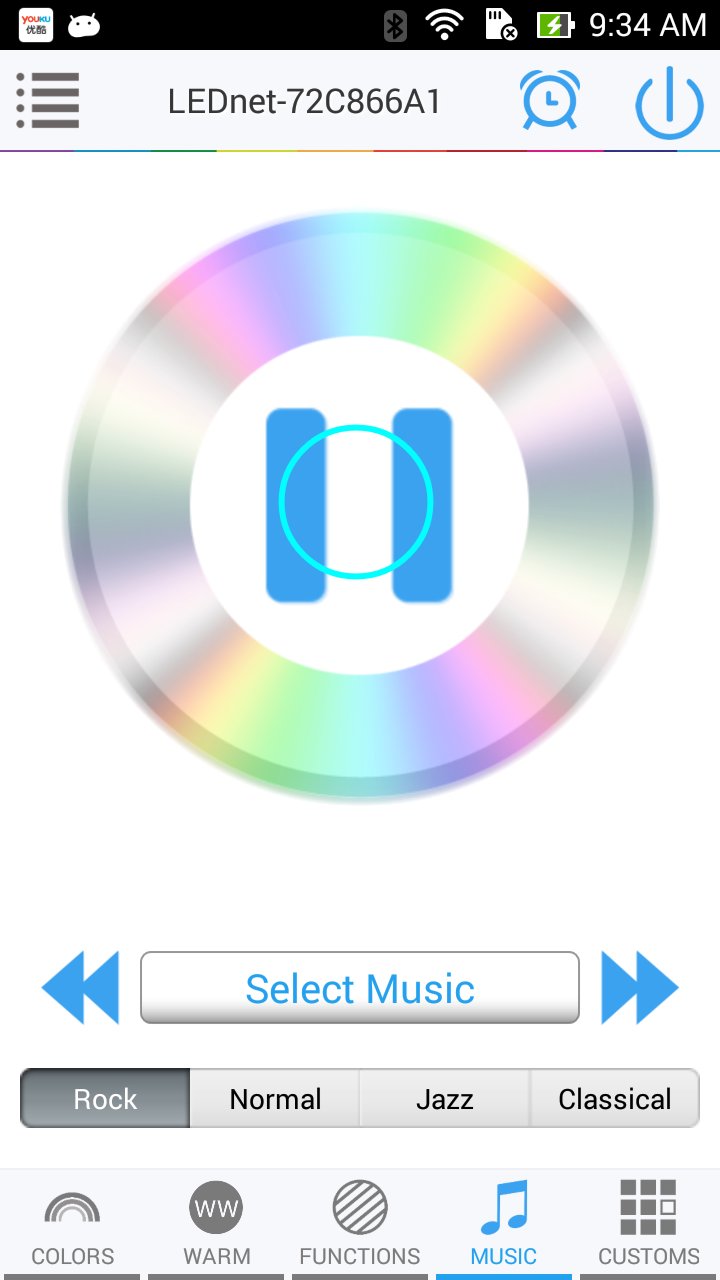Select the Jazz mode
The width and height of the screenshot is (720, 1280).
pos(445,1099)
